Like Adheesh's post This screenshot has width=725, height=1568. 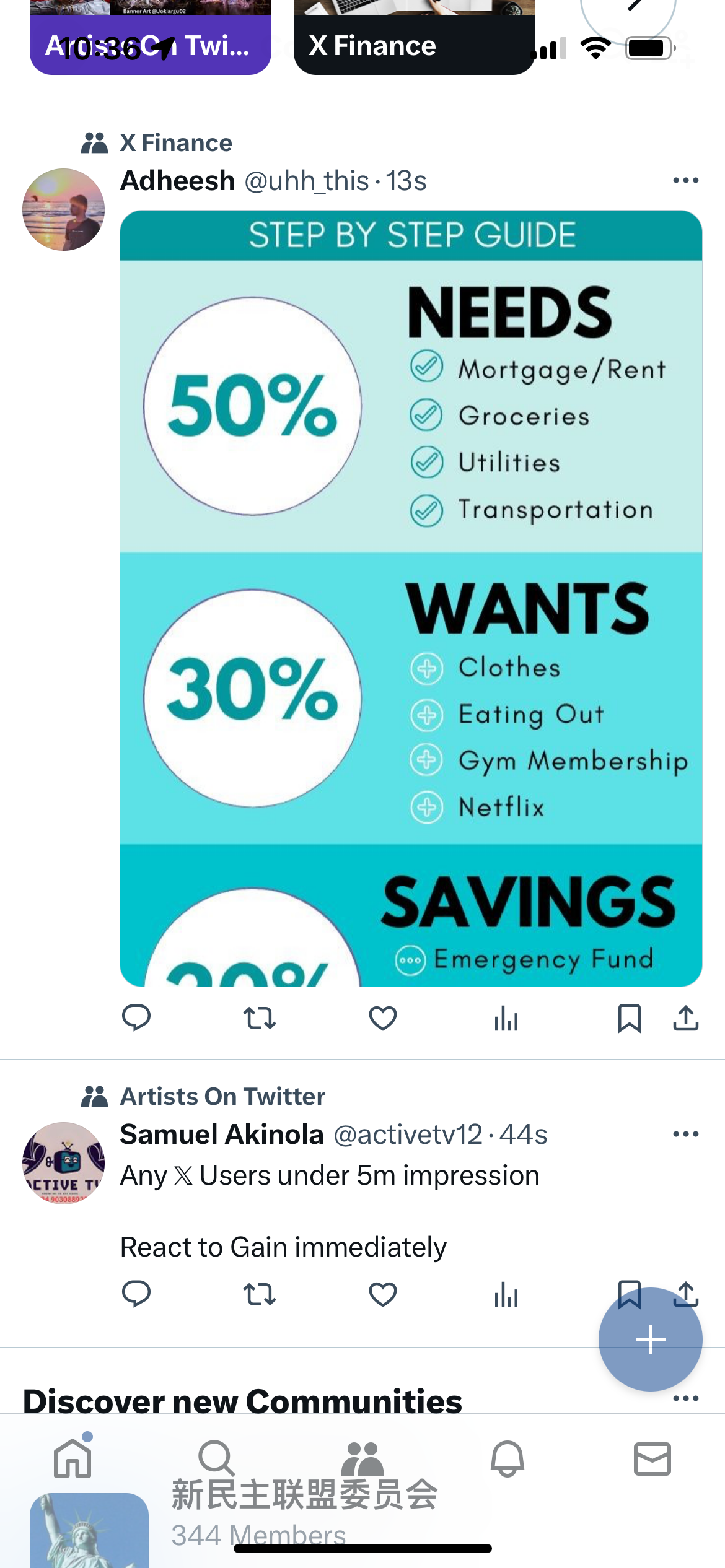[x=382, y=1018]
